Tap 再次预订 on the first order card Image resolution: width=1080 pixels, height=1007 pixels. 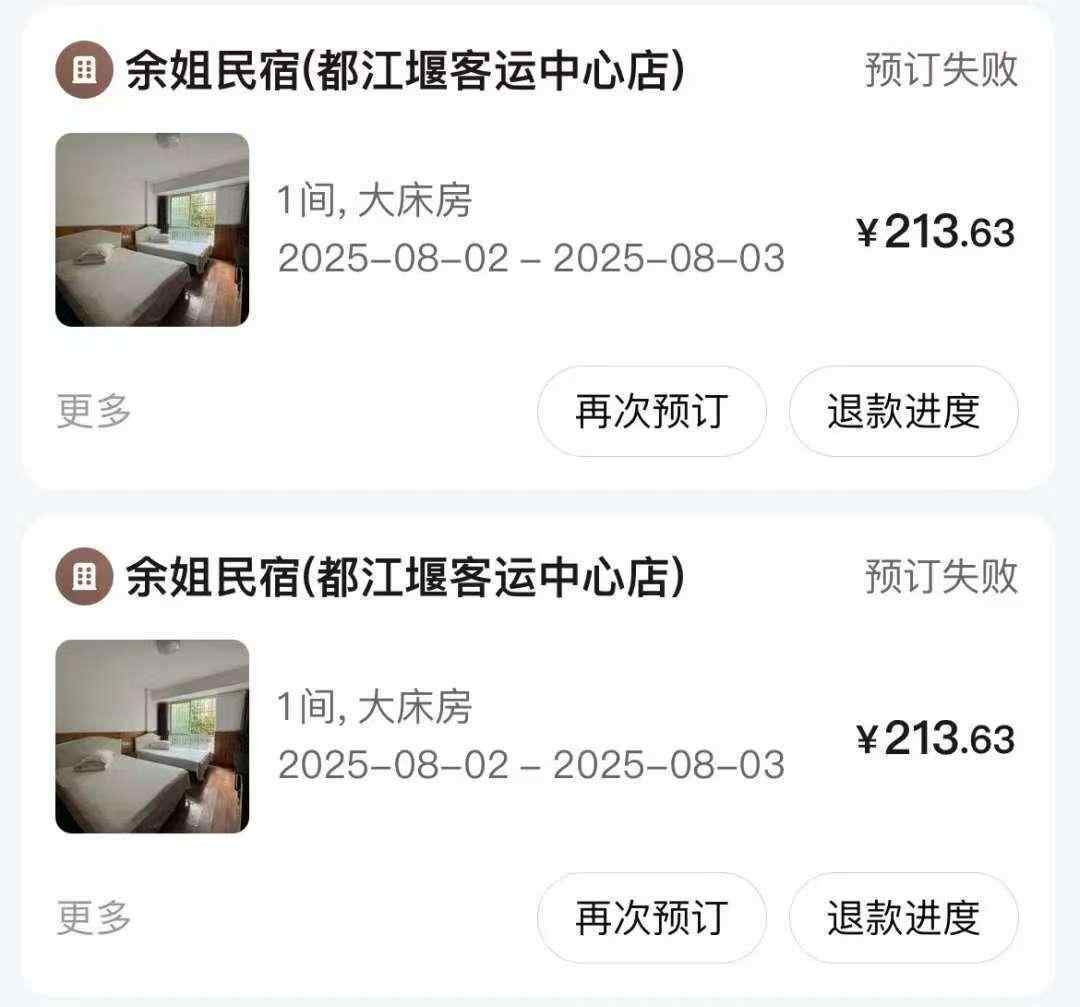tap(651, 411)
